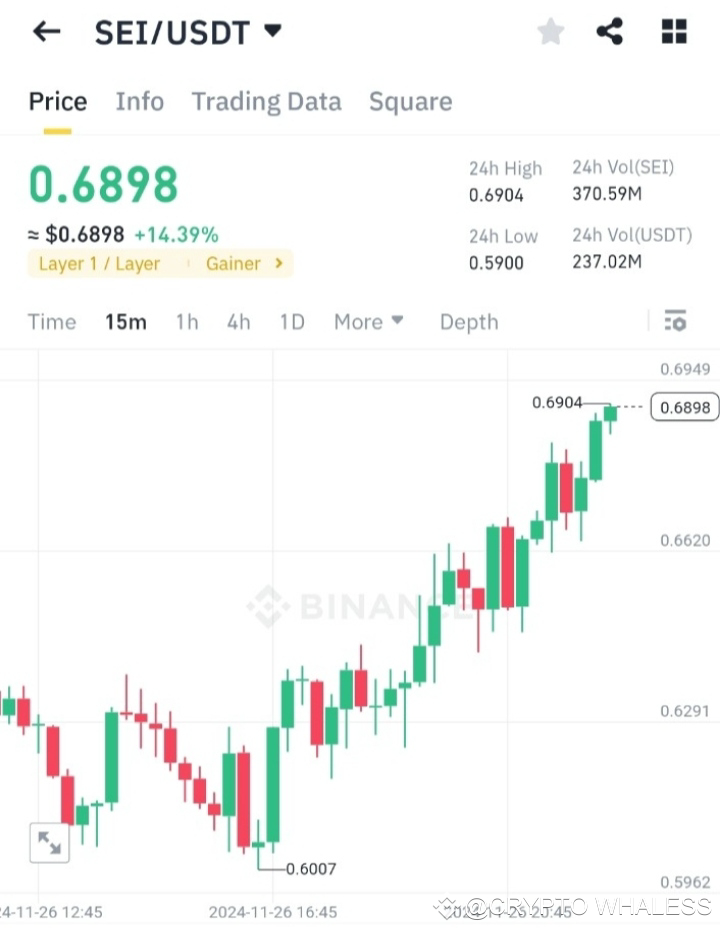The width and height of the screenshot is (720, 929).
Task: Select the Price tab
Action: tap(57, 101)
